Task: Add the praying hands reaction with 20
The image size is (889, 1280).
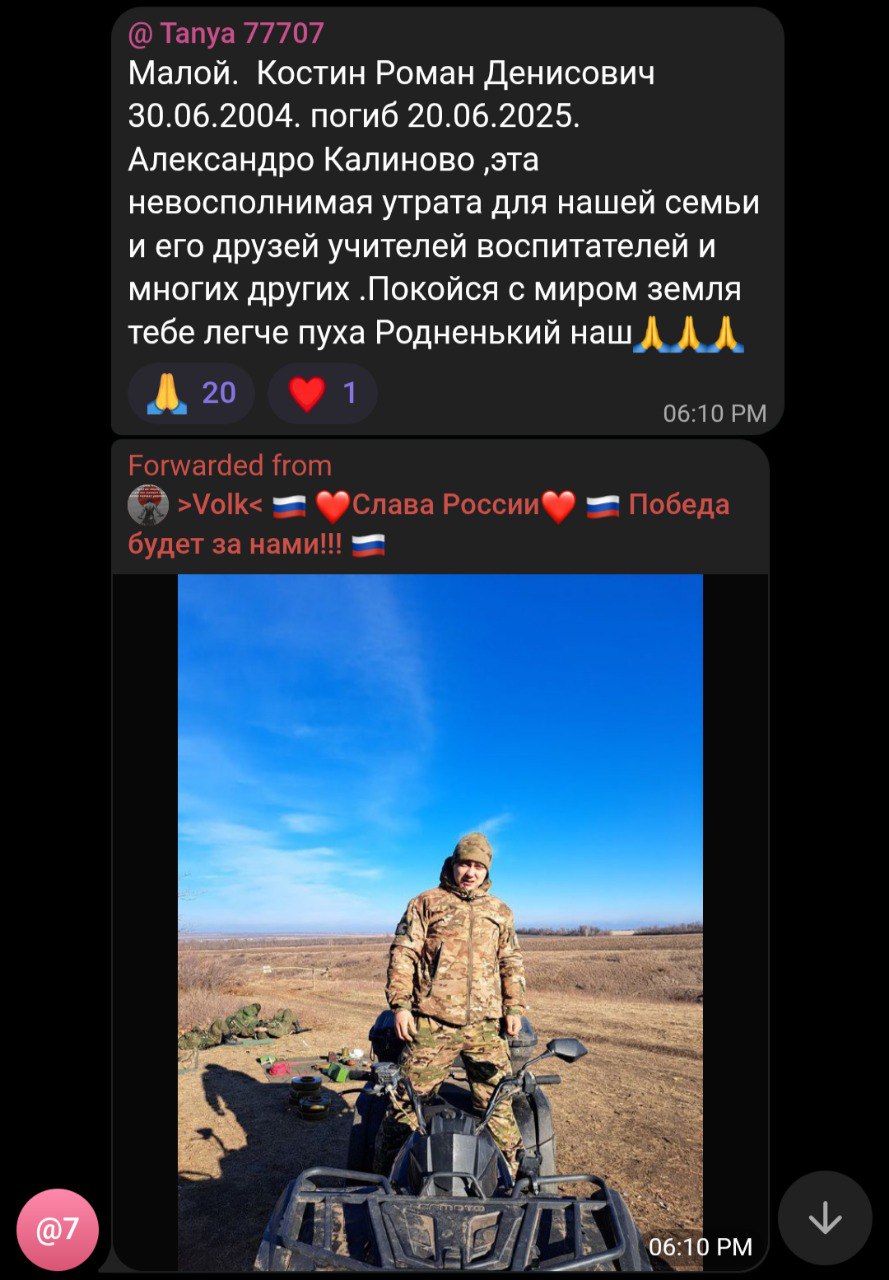Action: (x=191, y=393)
